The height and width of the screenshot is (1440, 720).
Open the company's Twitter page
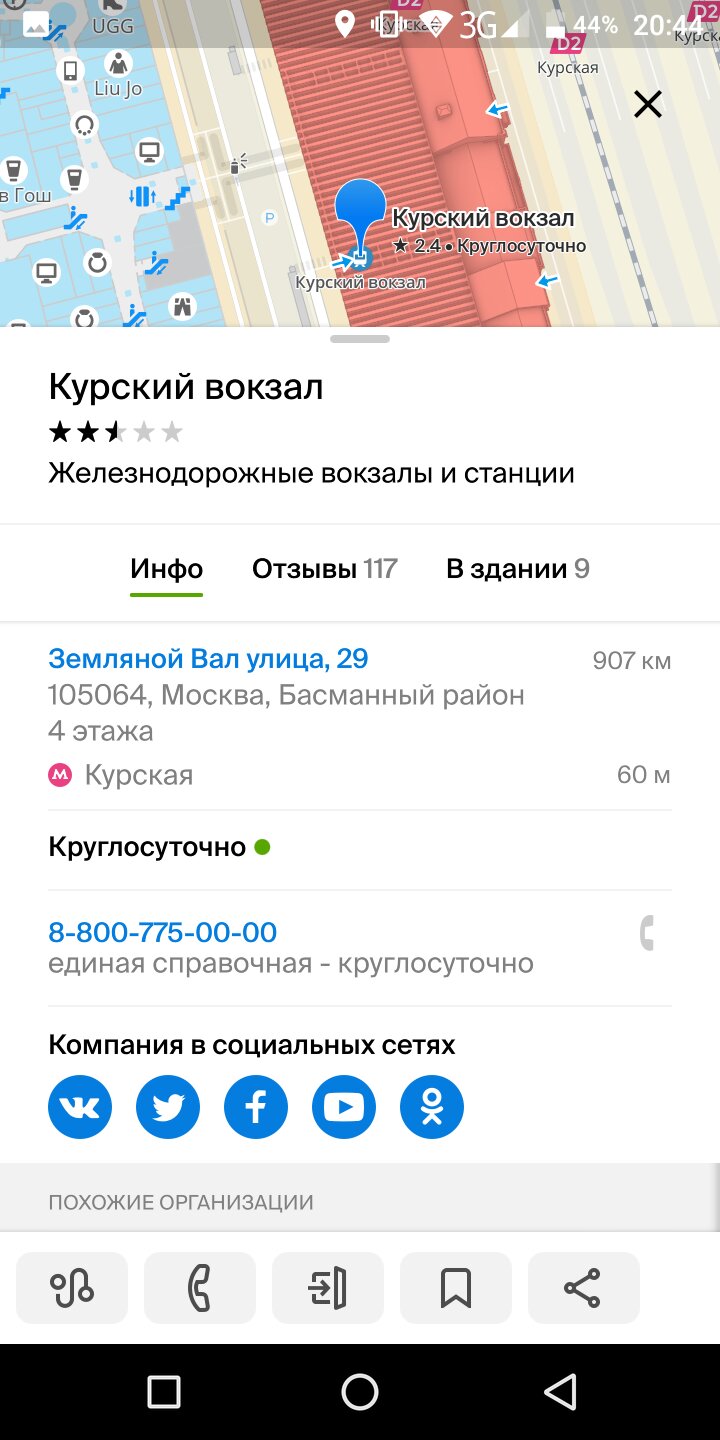click(x=168, y=1107)
